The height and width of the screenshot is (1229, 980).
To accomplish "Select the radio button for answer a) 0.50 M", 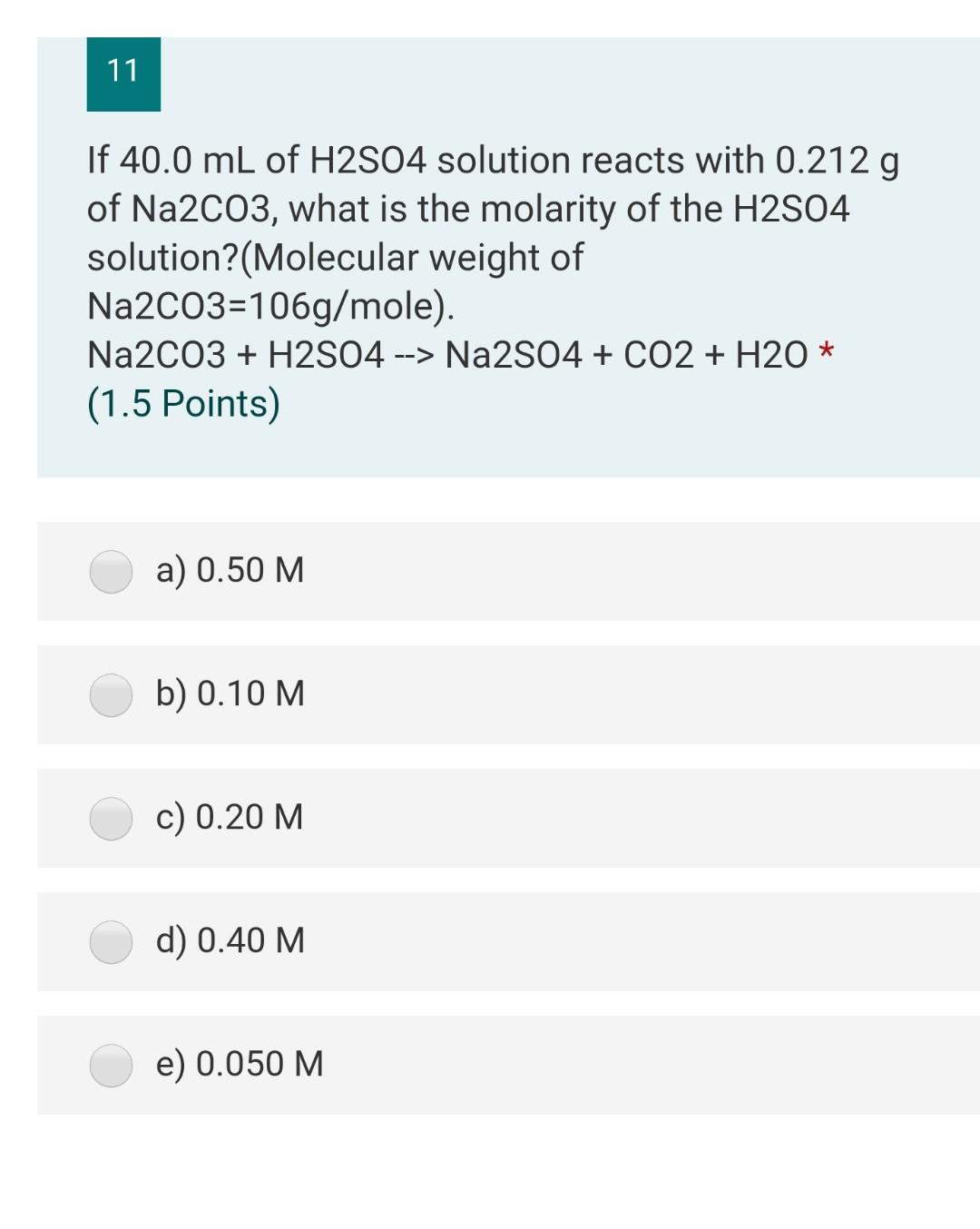I will point(110,570).
